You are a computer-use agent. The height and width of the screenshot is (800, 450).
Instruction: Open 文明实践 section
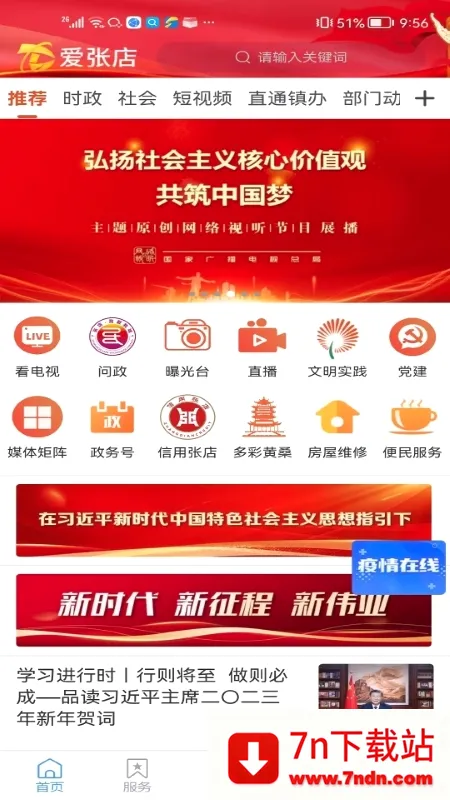tap(337, 347)
